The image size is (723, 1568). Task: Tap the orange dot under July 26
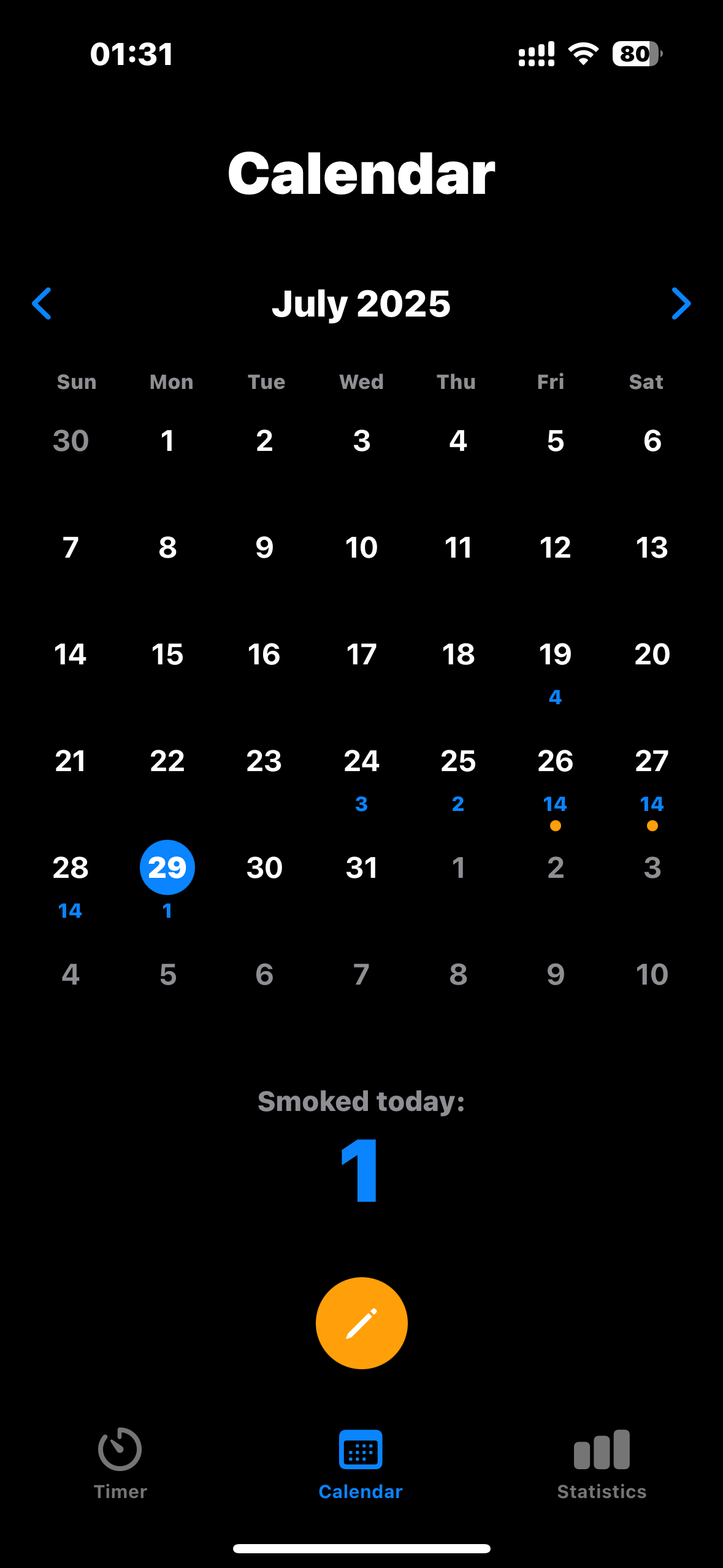(x=555, y=825)
